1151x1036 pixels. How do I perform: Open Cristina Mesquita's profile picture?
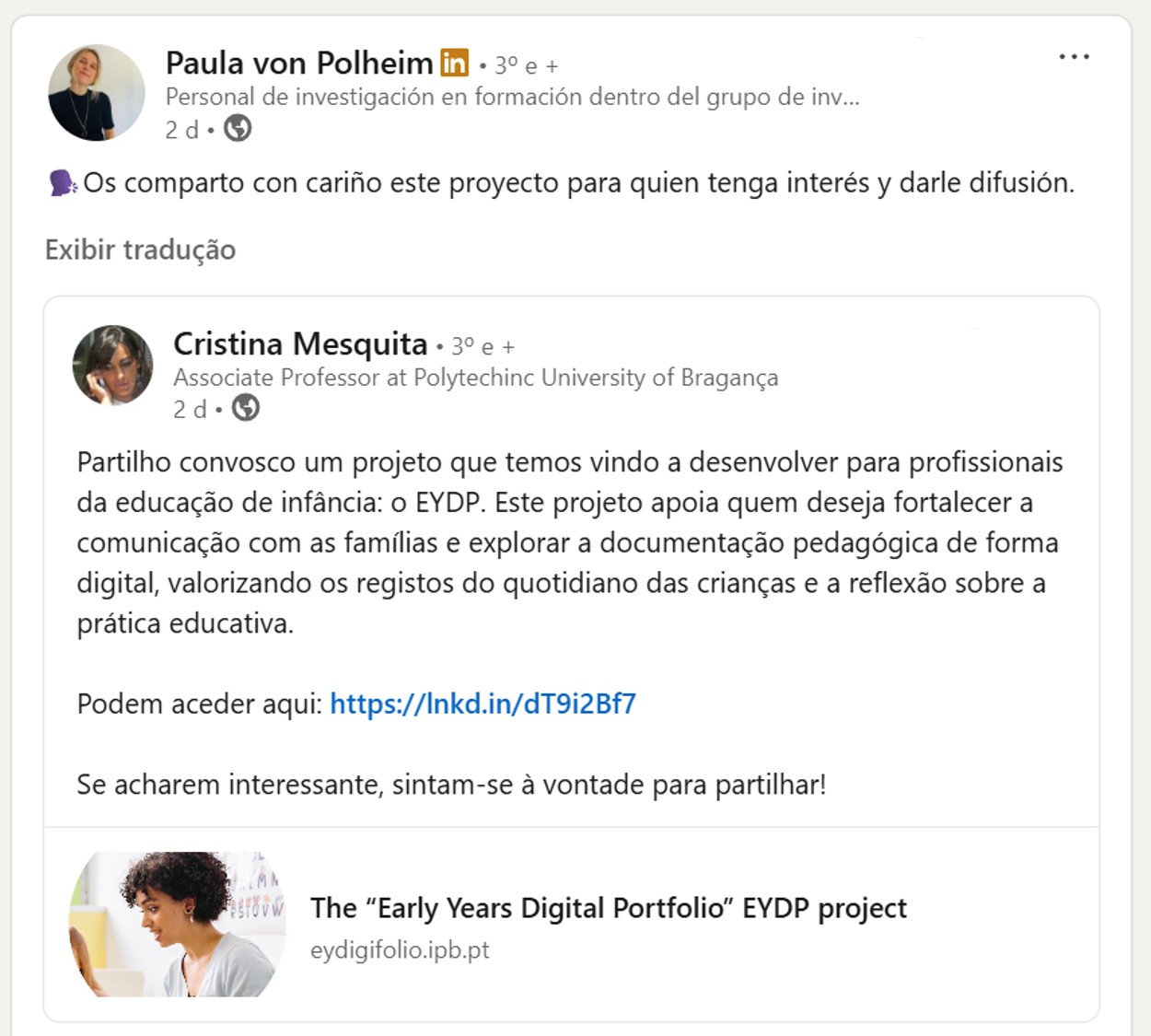[113, 366]
